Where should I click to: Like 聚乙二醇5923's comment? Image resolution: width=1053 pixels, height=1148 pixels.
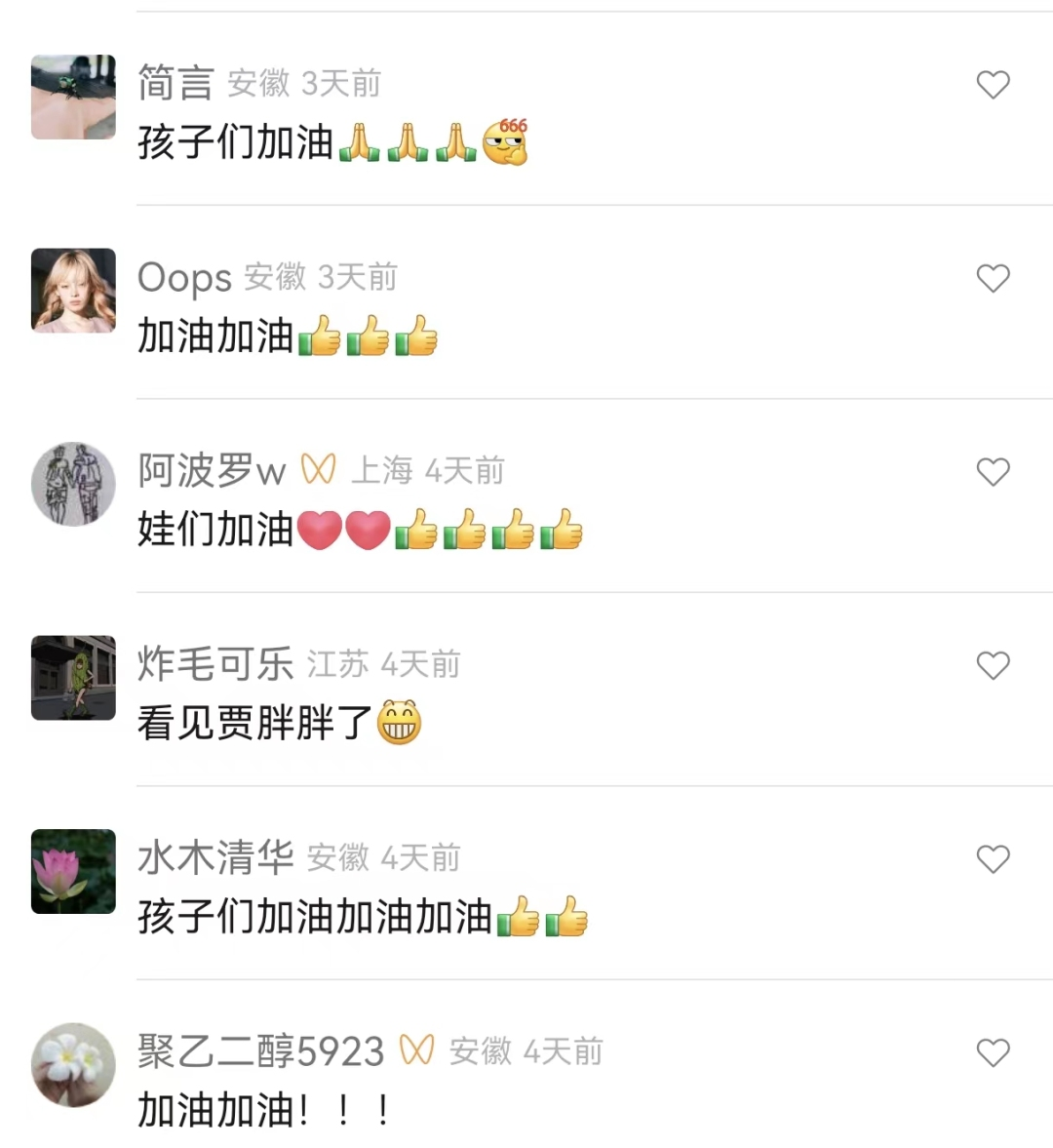[993, 1052]
